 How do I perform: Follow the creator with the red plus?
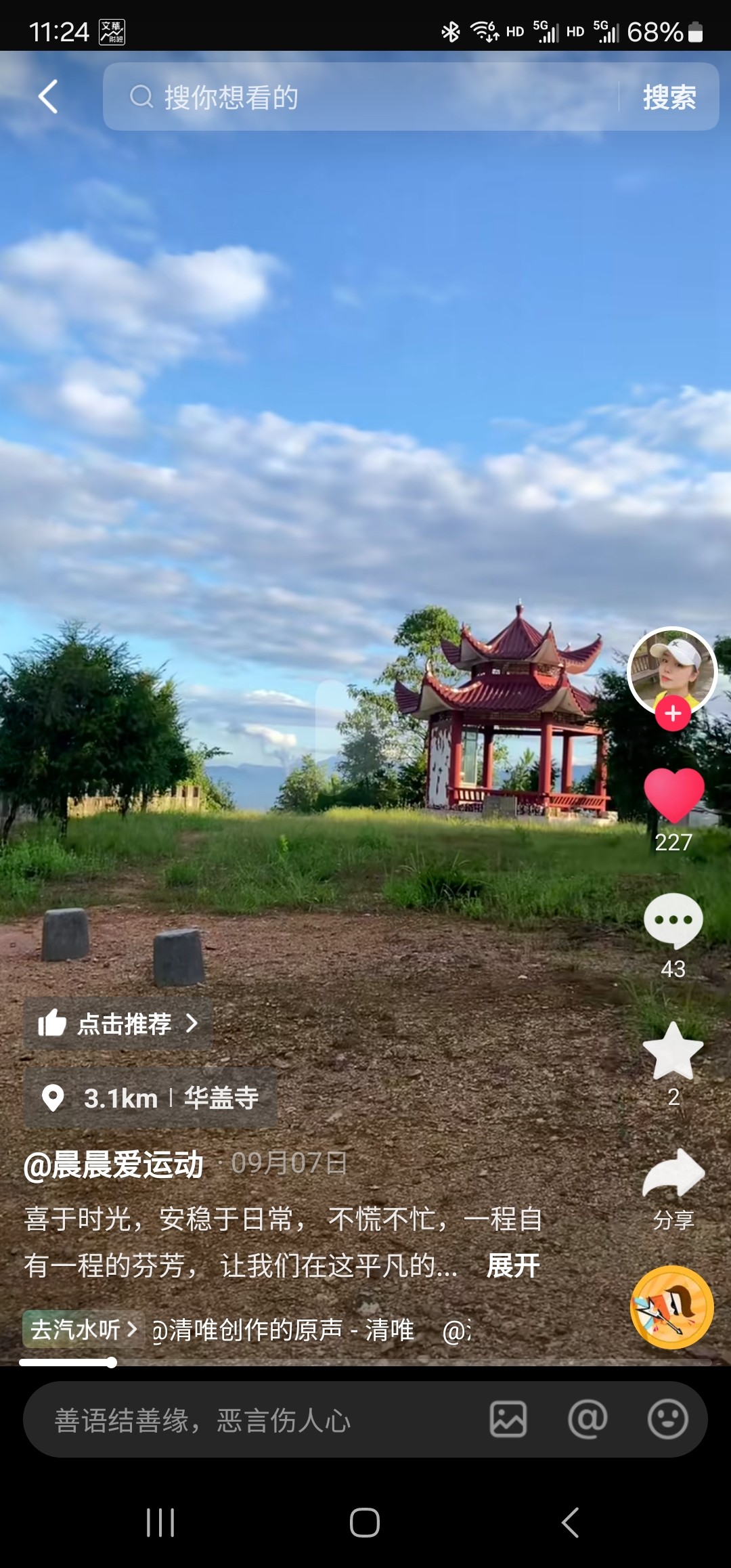(x=673, y=714)
